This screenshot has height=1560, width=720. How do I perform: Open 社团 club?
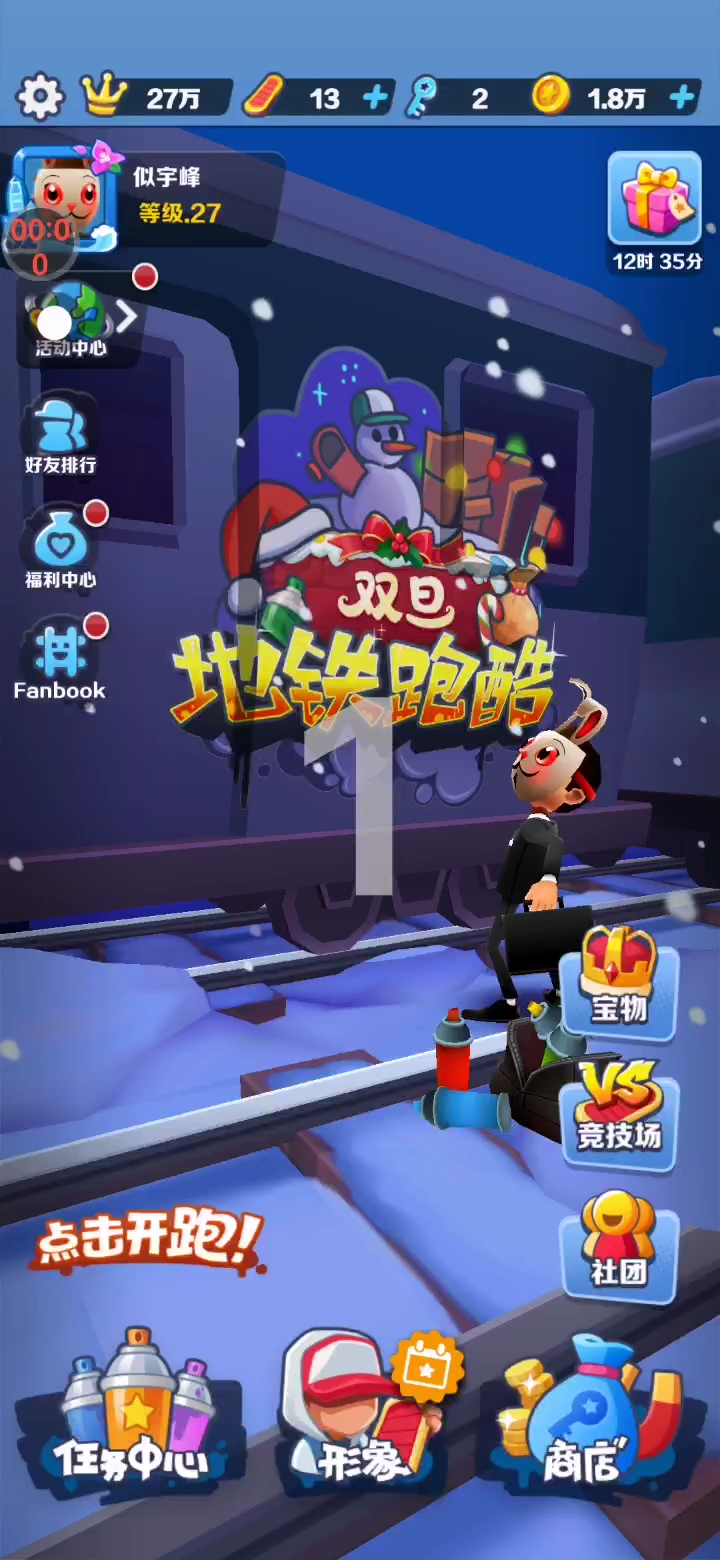619,1248
